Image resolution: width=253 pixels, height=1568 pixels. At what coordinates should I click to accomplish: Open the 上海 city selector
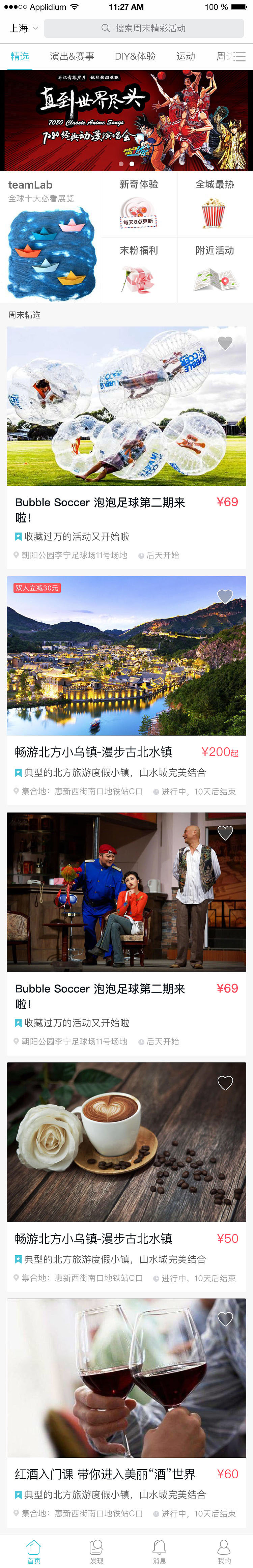pyautogui.click(x=23, y=28)
